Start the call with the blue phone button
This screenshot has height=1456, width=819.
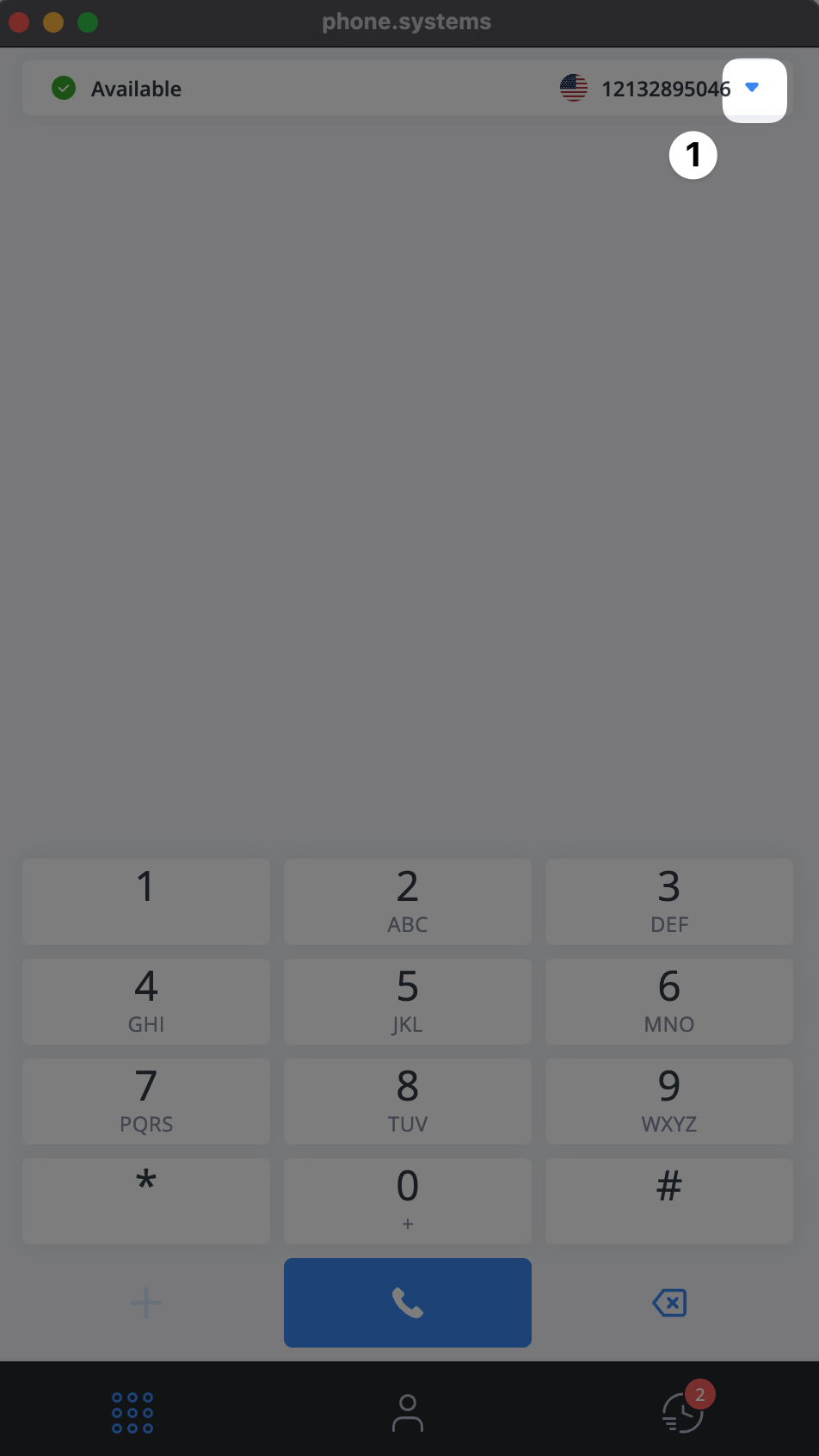tap(408, 1303)
